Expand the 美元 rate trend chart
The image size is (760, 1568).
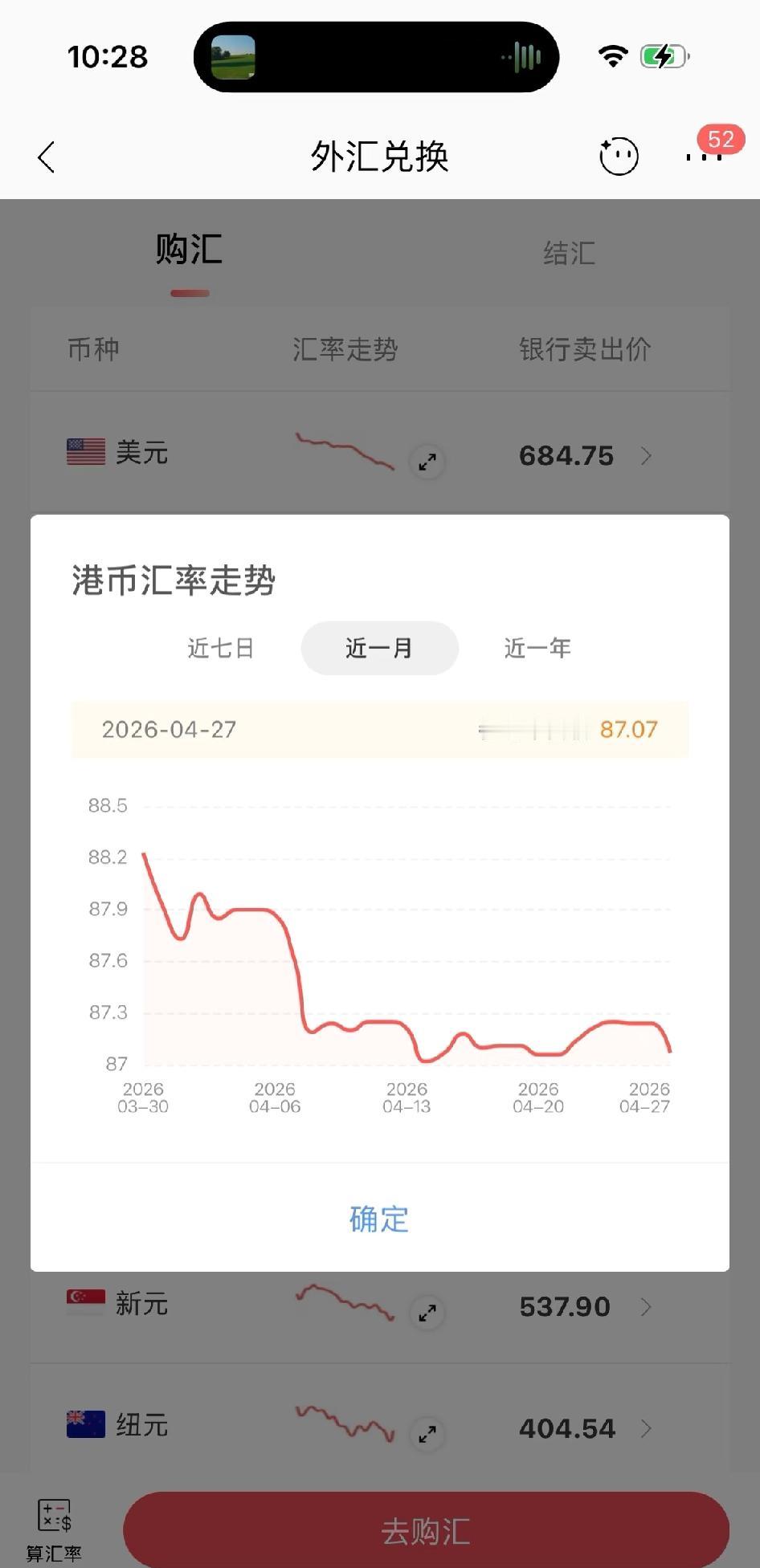[x=427, y=462]
